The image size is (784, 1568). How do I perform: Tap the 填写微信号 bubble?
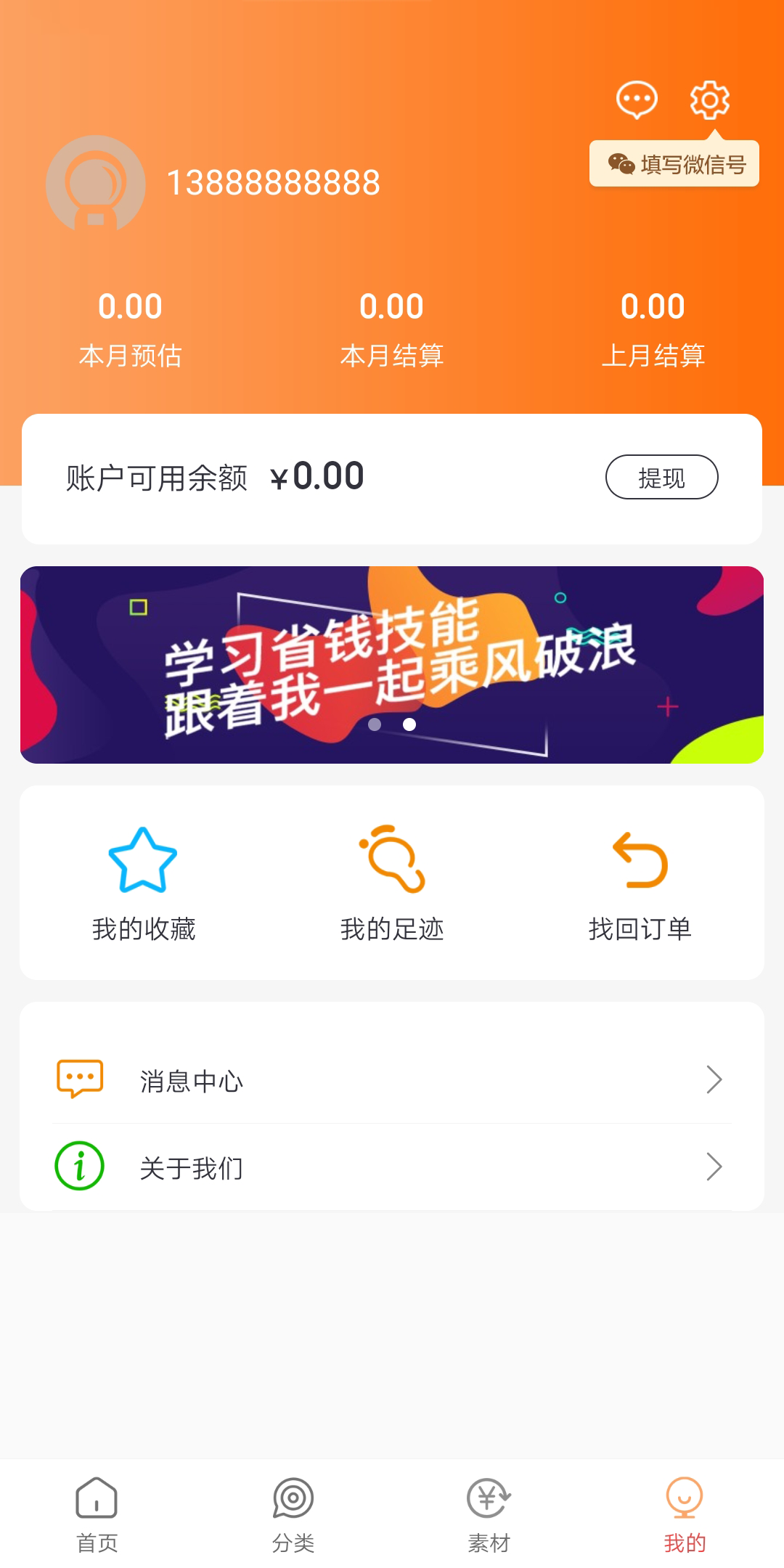pyautogui.click(x=674, y=164)
